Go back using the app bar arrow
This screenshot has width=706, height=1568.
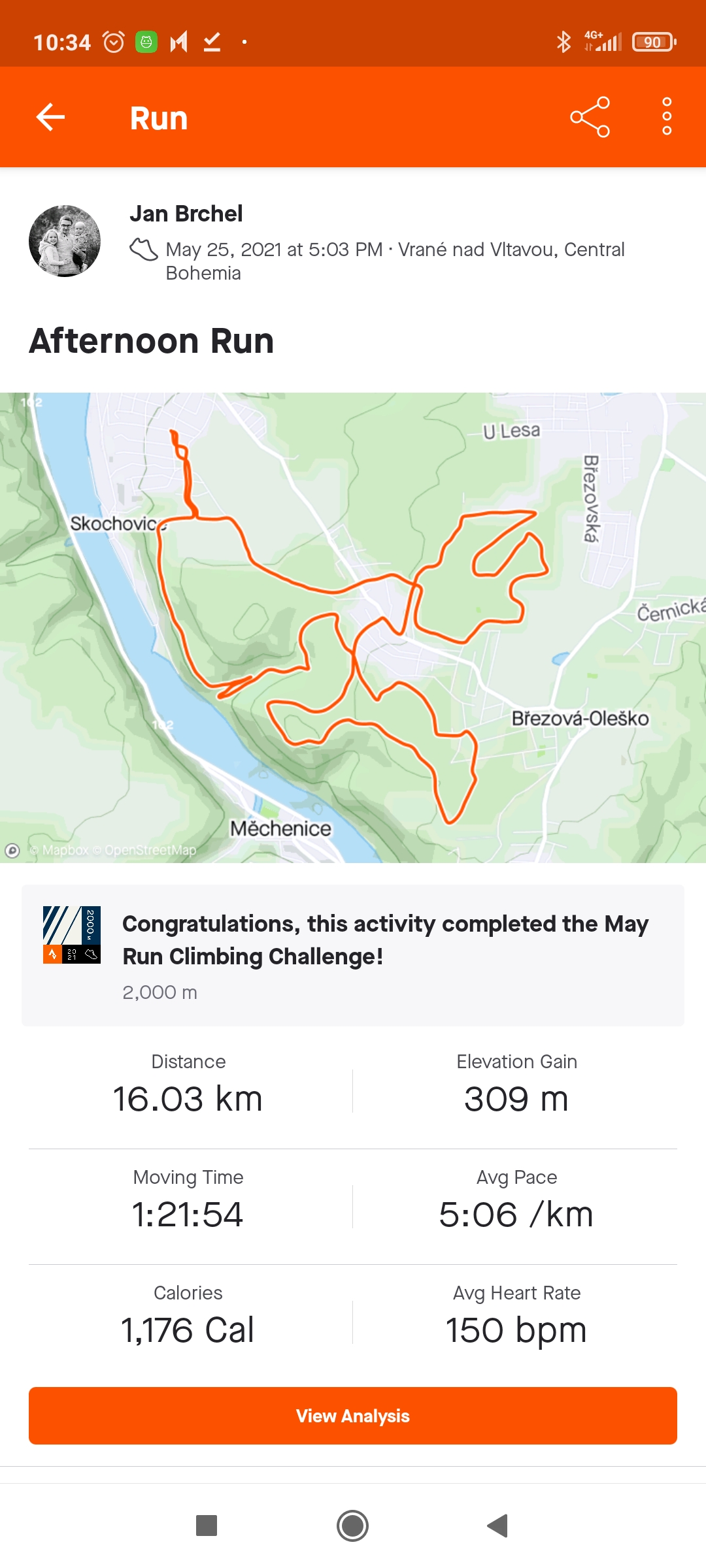click(50, 118)
